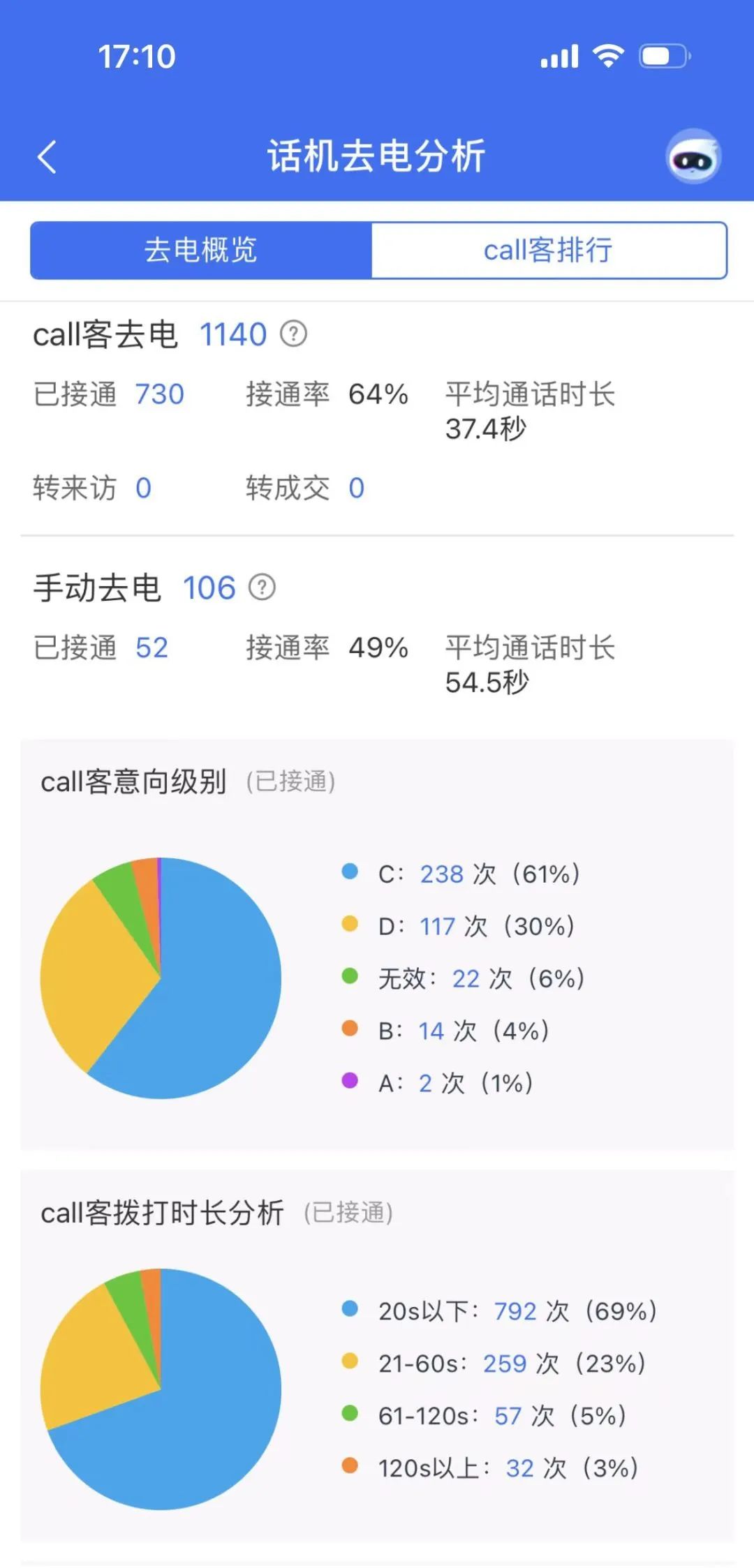Screen dimensions: 754x1568
Task: Select the 去电概览 tab
Action: pyautogui.click(x=201, y=250)
